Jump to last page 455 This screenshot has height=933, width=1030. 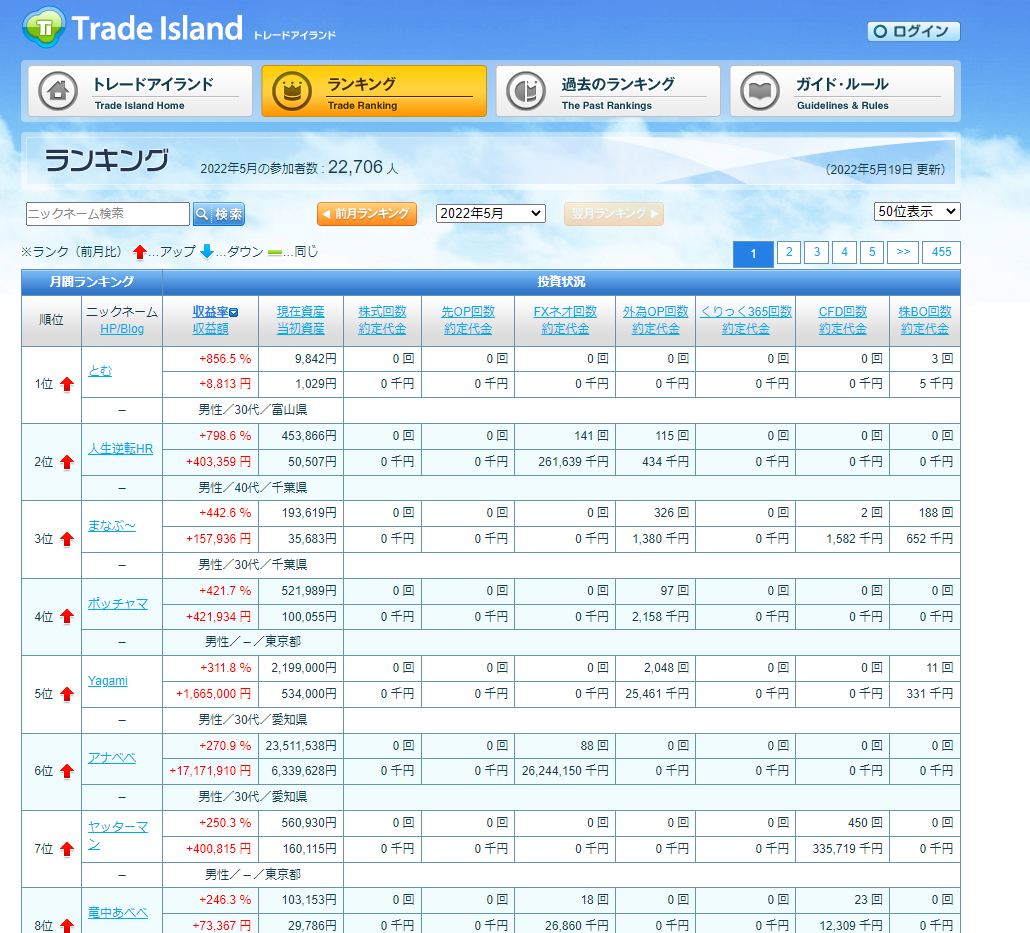[x=941, y=252]
